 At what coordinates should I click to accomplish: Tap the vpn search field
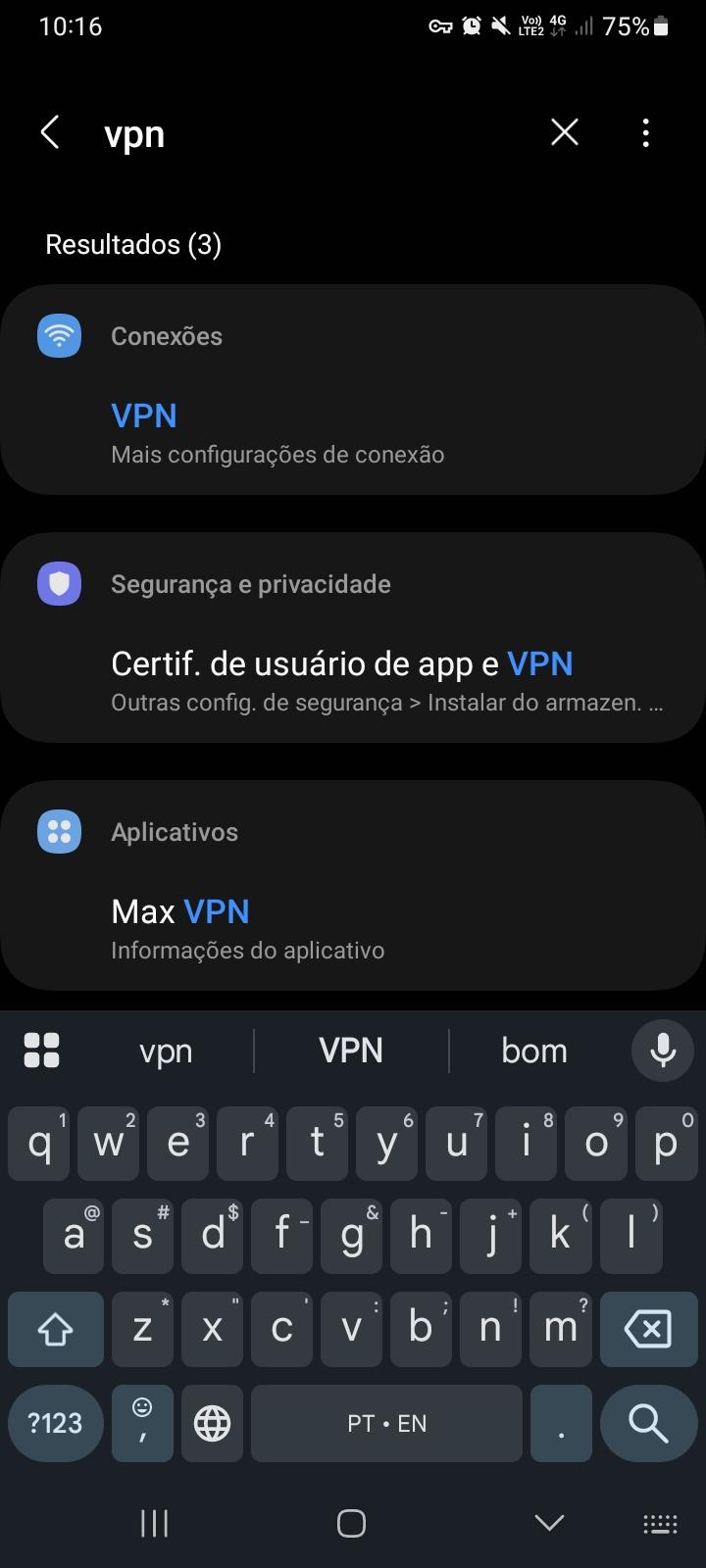click(x=314, y=133)
